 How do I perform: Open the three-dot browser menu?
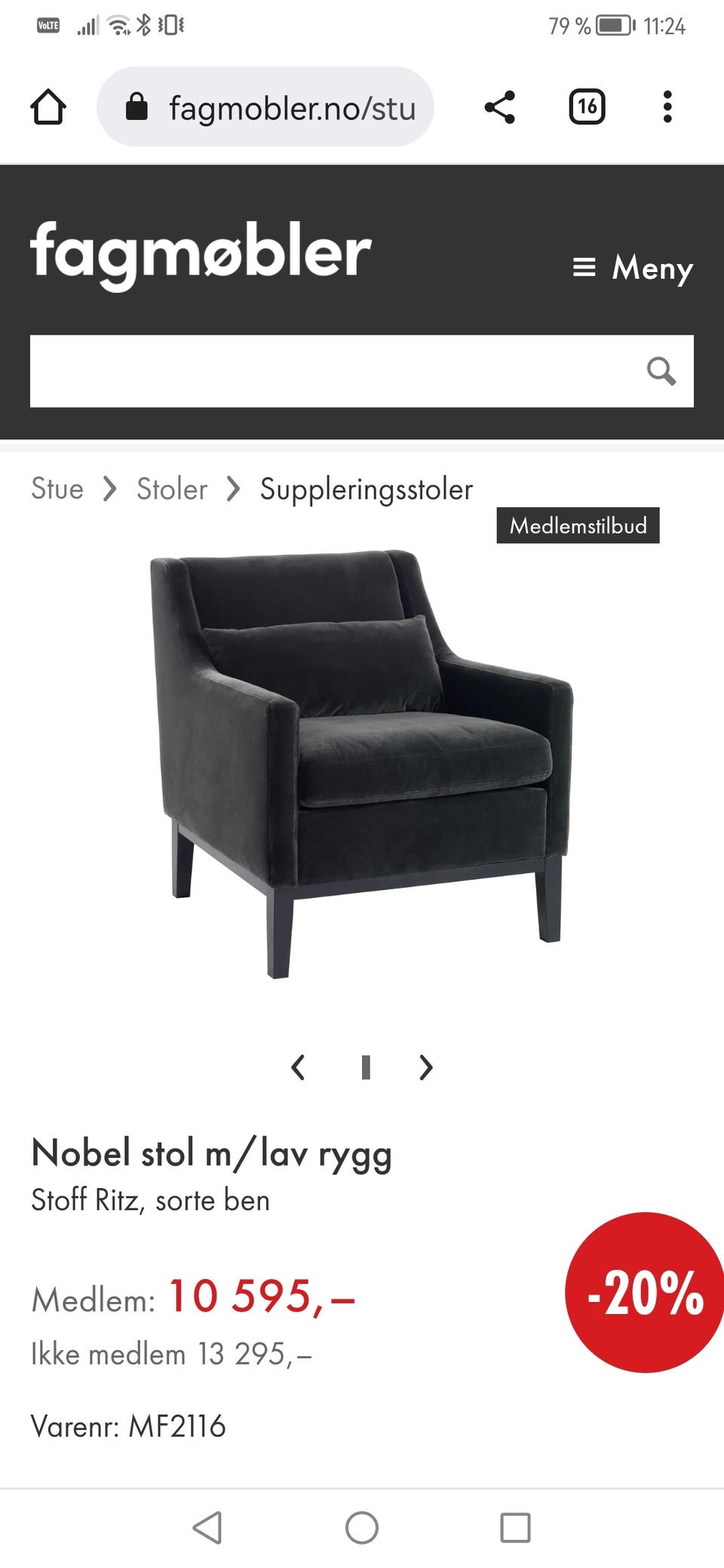tap(667, 107)
